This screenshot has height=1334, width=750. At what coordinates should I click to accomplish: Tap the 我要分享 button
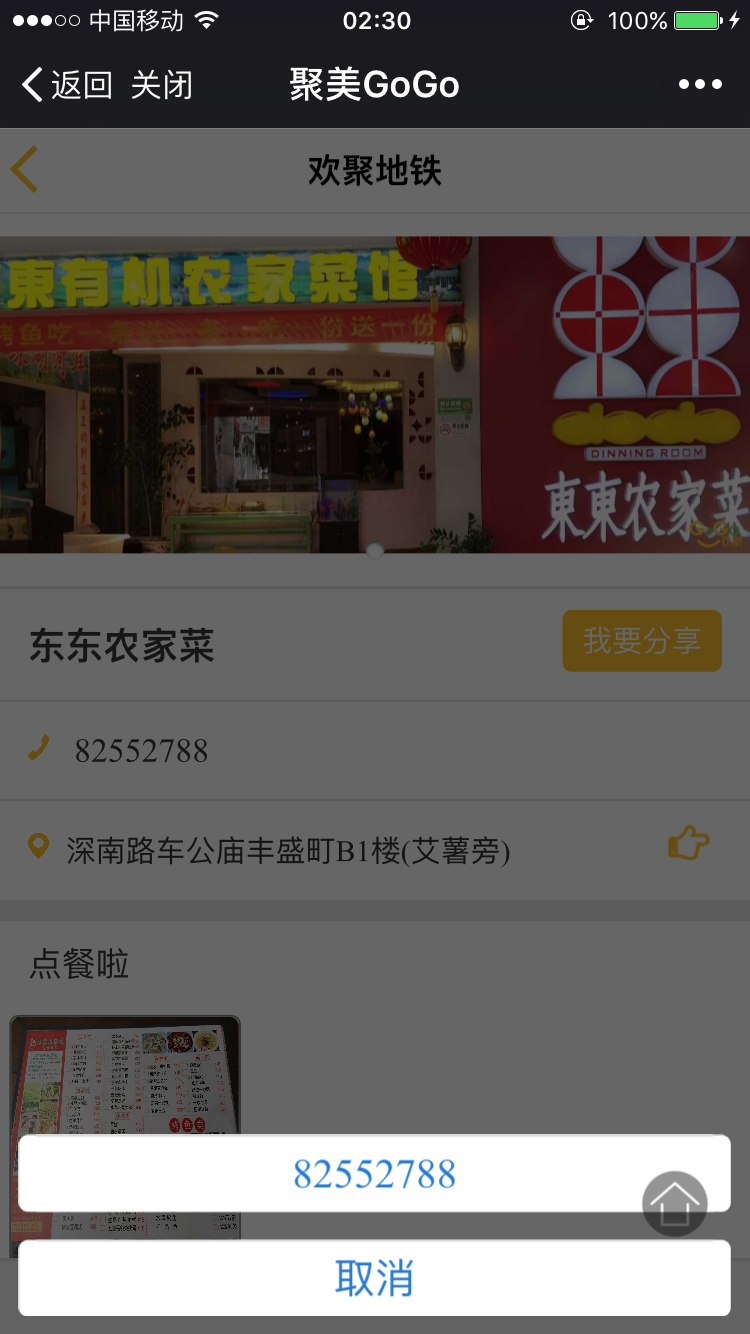pyautogui.click(x=641, y=641)
